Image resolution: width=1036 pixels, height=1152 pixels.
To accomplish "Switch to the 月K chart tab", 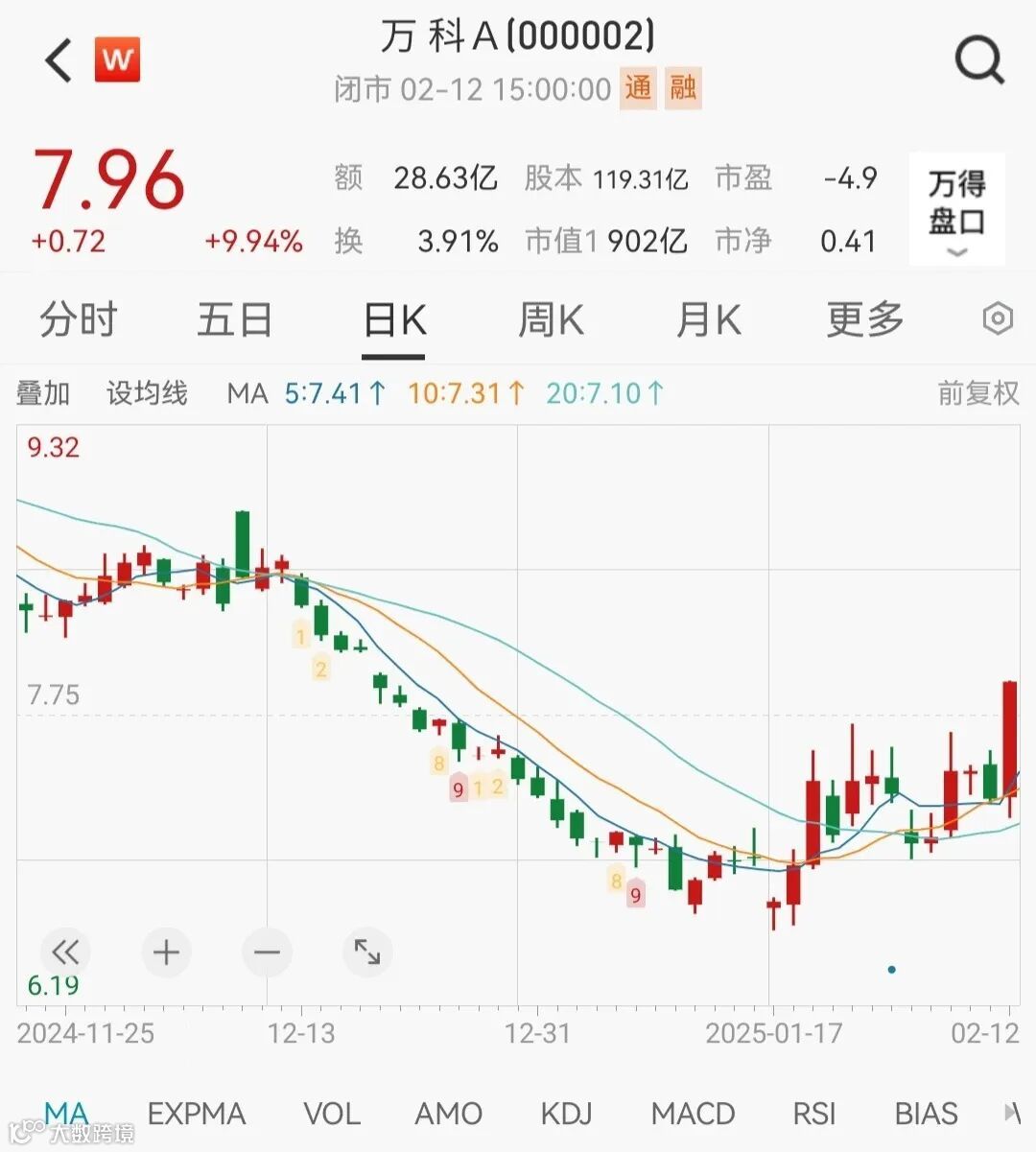I will click(x=708, y=320).
